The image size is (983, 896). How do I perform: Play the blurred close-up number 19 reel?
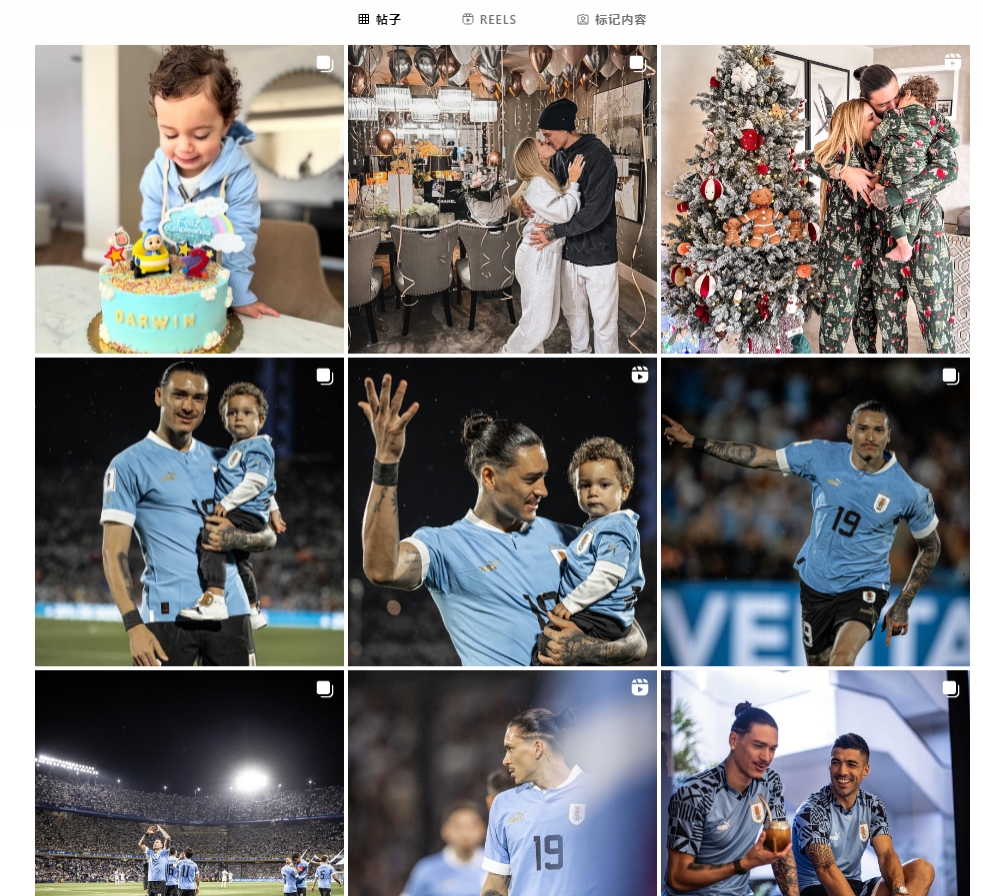click(x=502, y=783)
